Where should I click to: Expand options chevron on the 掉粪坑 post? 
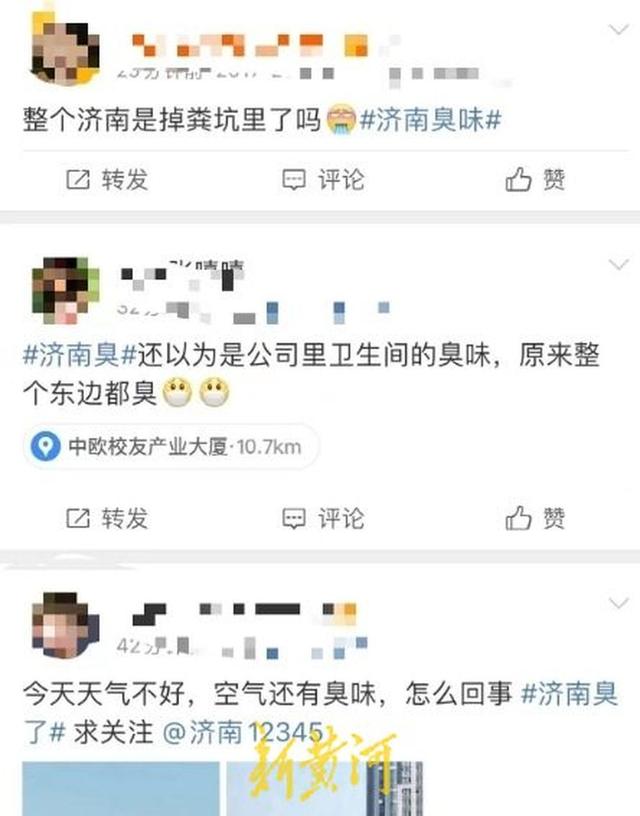pyautogui.click(x=619, y=31)
